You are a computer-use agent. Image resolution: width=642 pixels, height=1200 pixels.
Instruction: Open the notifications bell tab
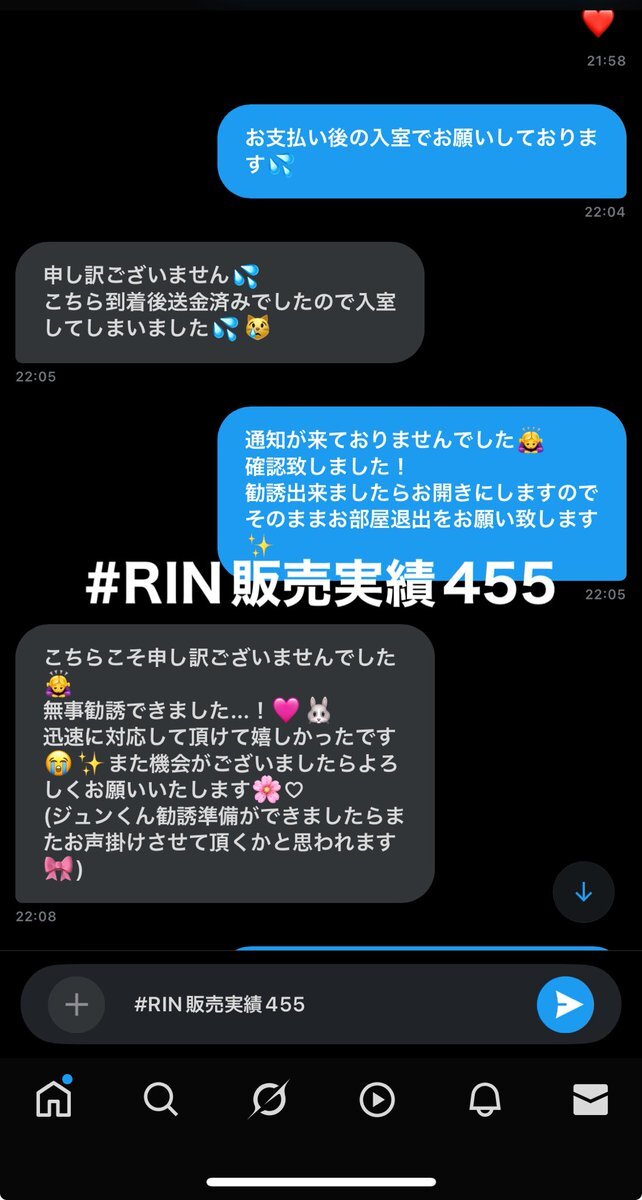pyautogui.click(x=484, y=1099)
